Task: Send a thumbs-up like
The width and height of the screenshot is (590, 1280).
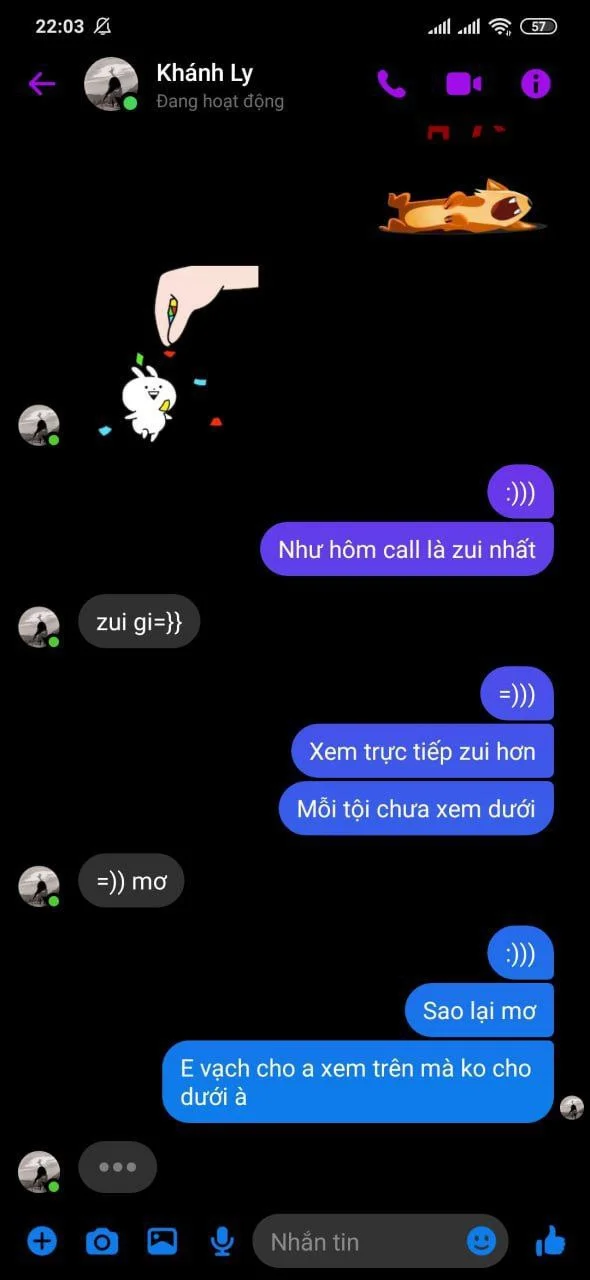Action: [550, 1241]
